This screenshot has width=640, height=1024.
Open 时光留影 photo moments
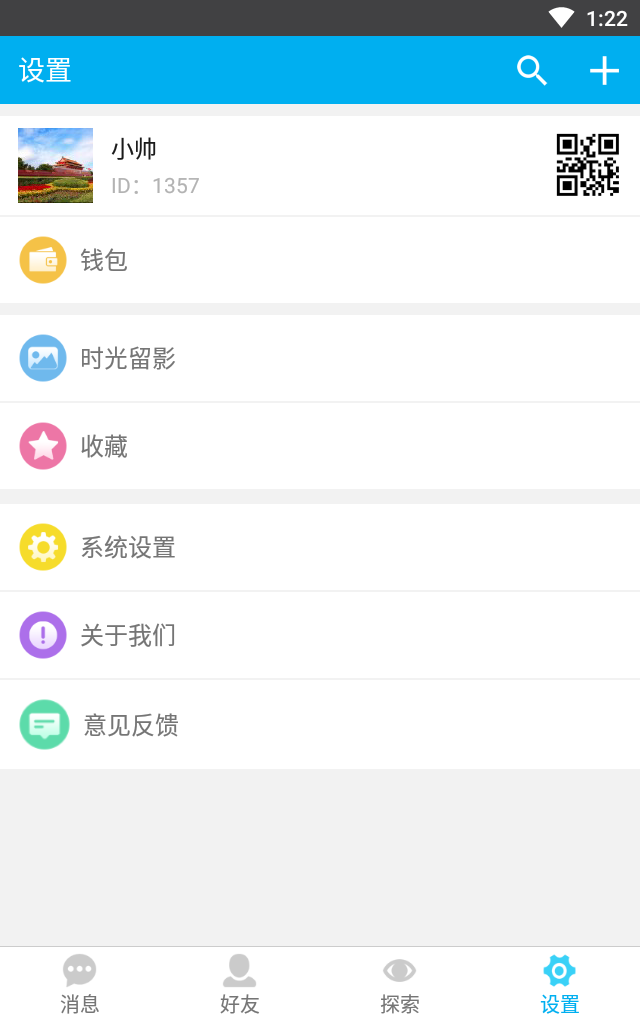coord(320,358)
